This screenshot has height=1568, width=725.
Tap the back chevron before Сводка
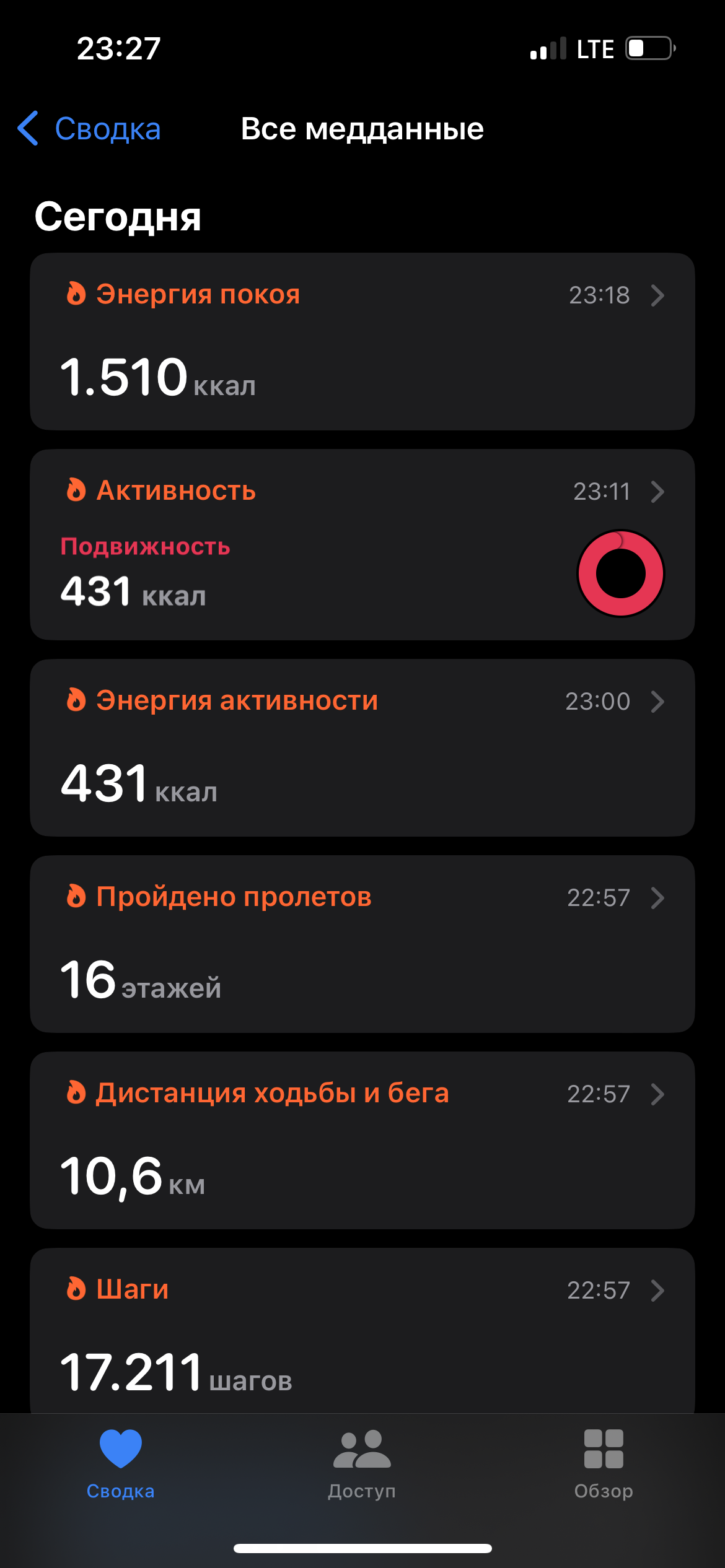(x=28, y=129)
